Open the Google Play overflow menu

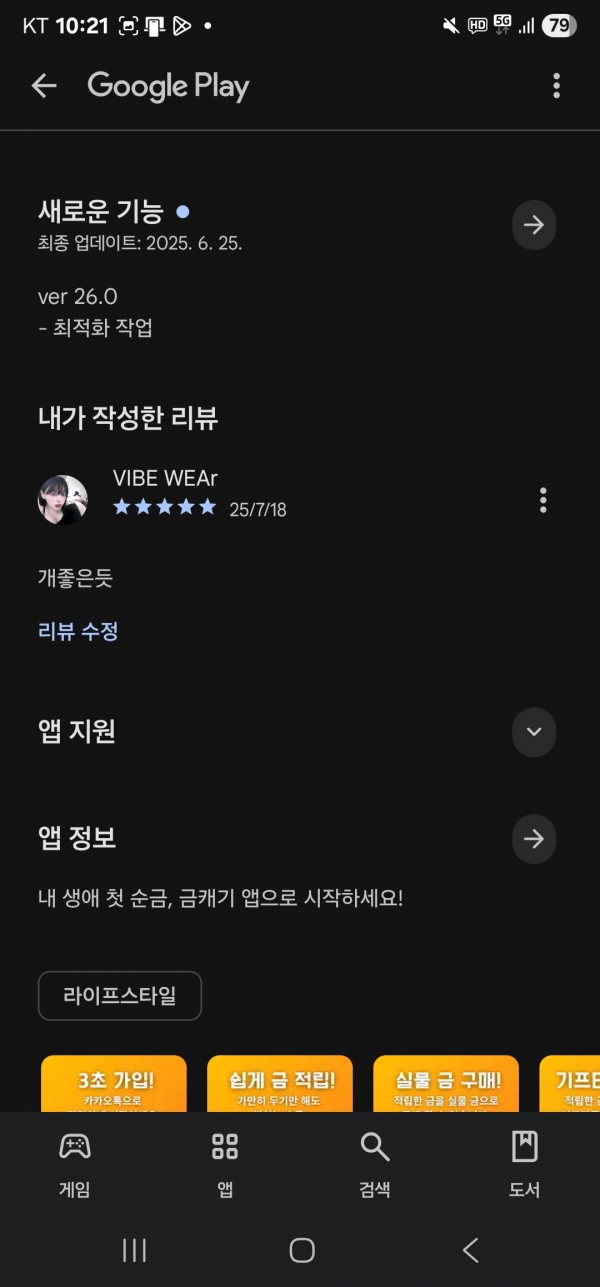[556, 86]
